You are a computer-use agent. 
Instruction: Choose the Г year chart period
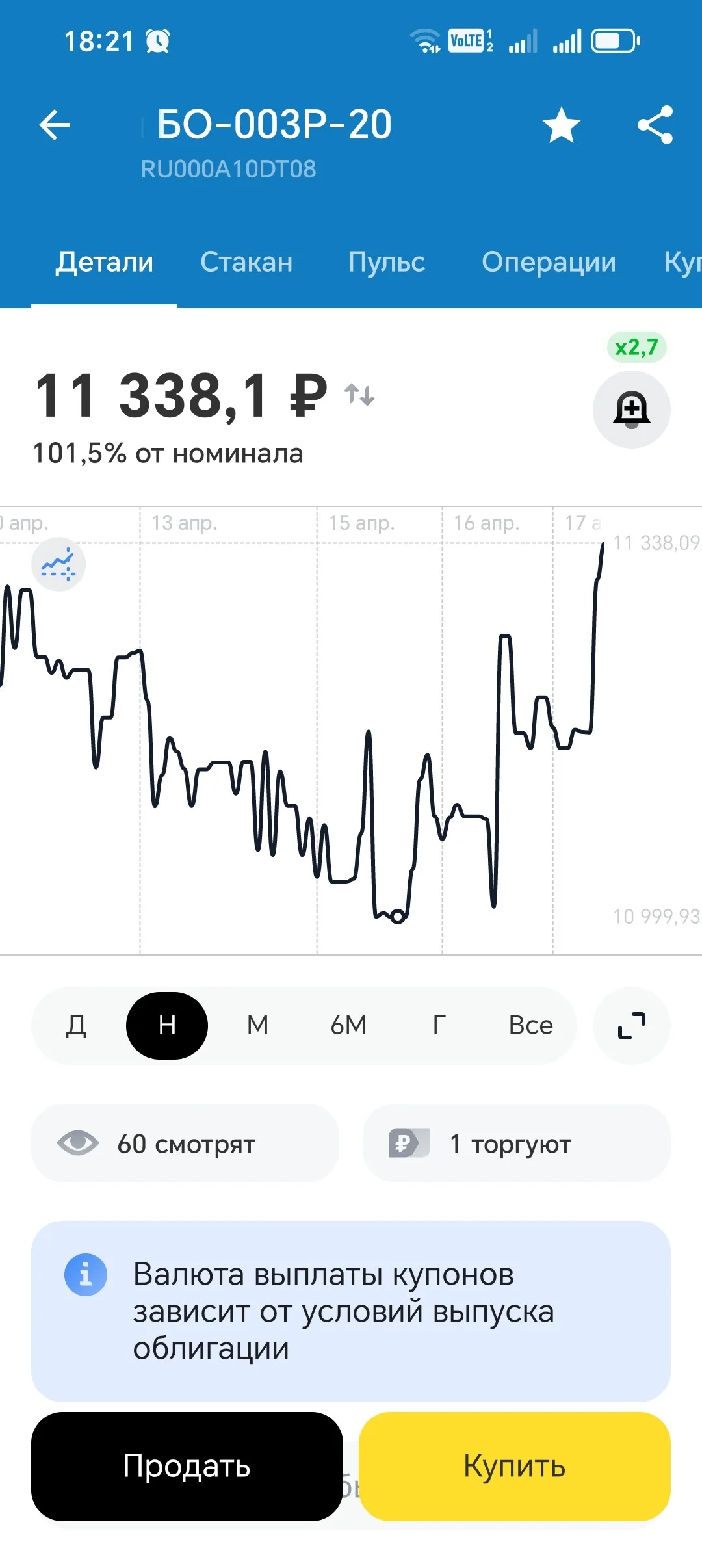(440, 1025)
